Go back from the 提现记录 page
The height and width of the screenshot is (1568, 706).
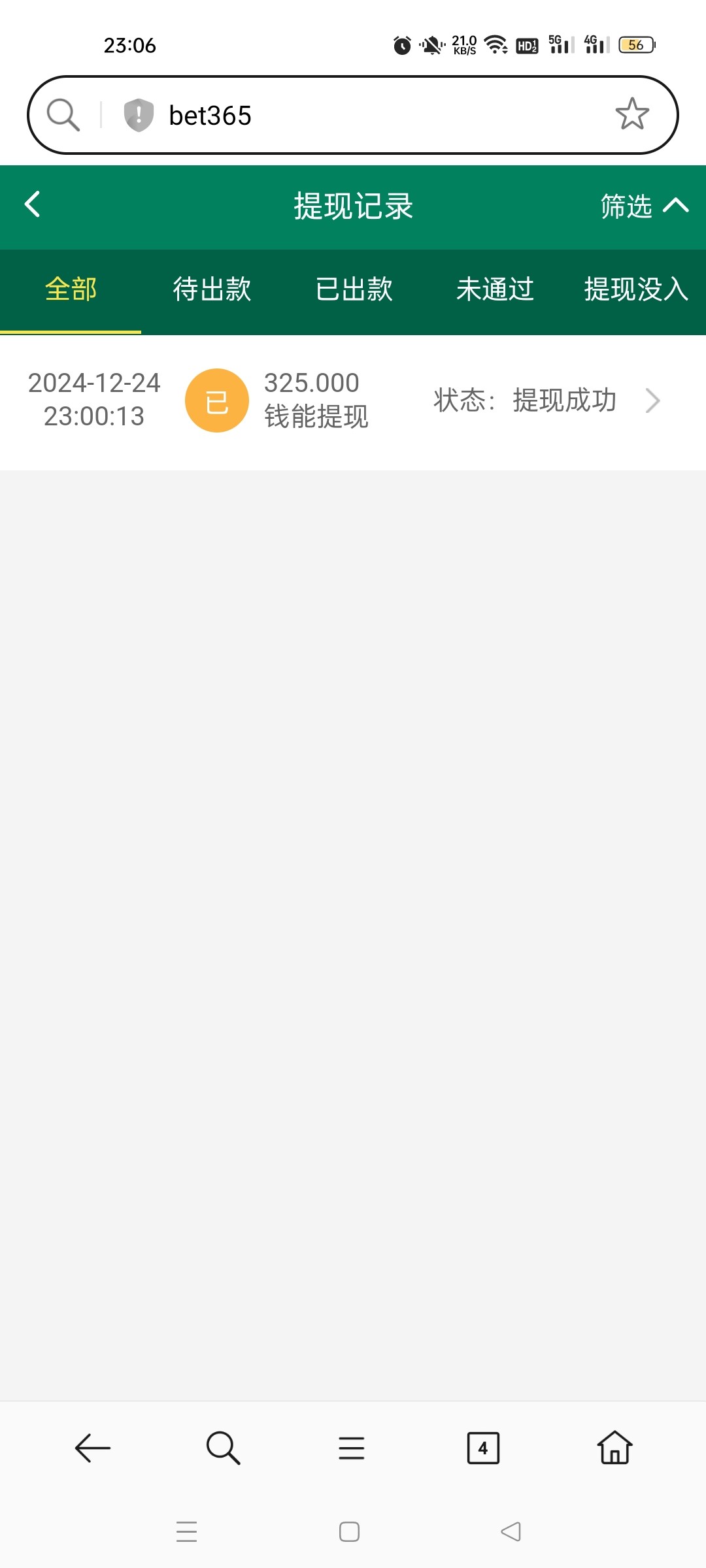(x=32, y=204)
